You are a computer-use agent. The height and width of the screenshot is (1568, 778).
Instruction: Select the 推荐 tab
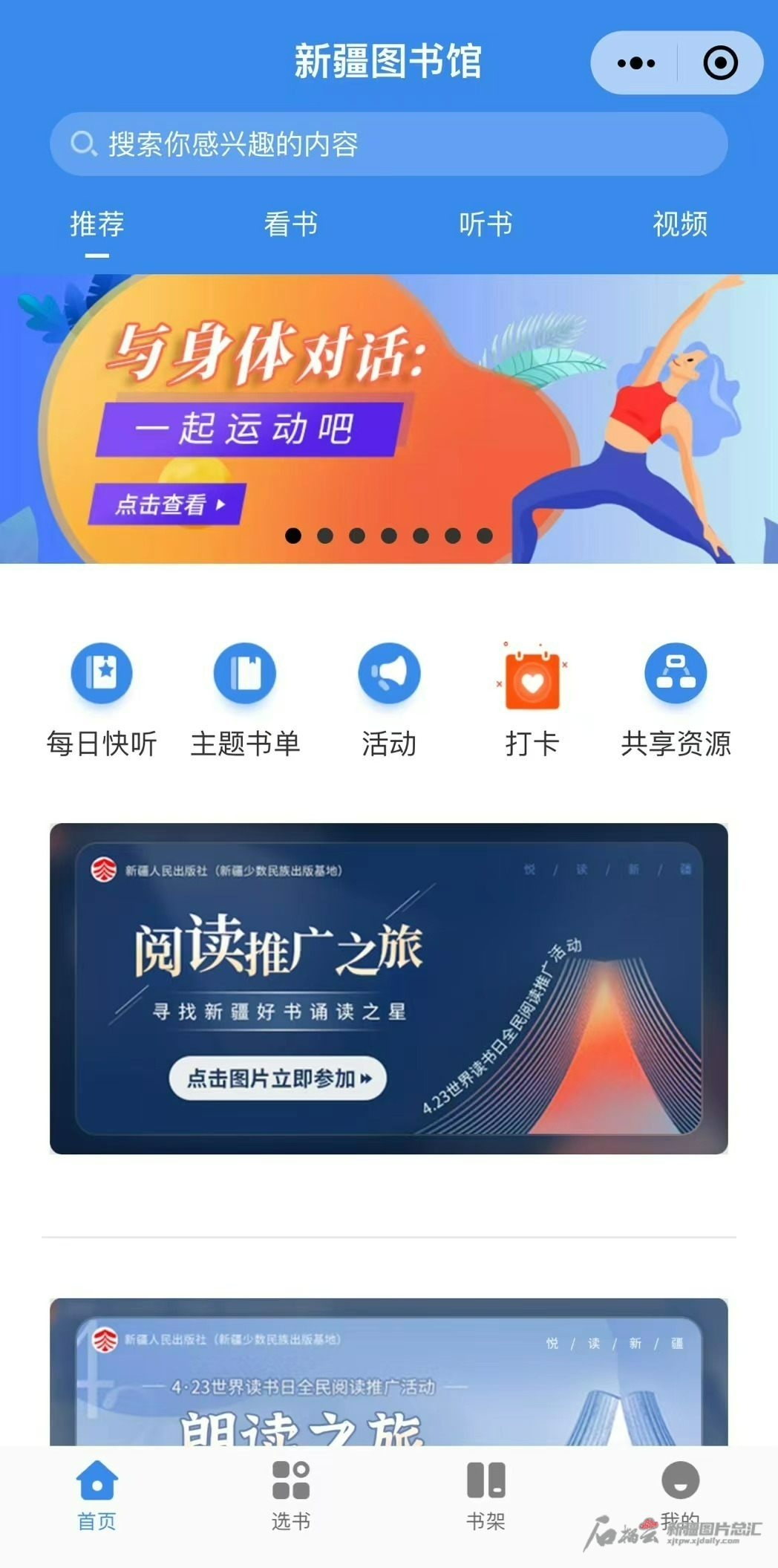[x=97, y=224]
